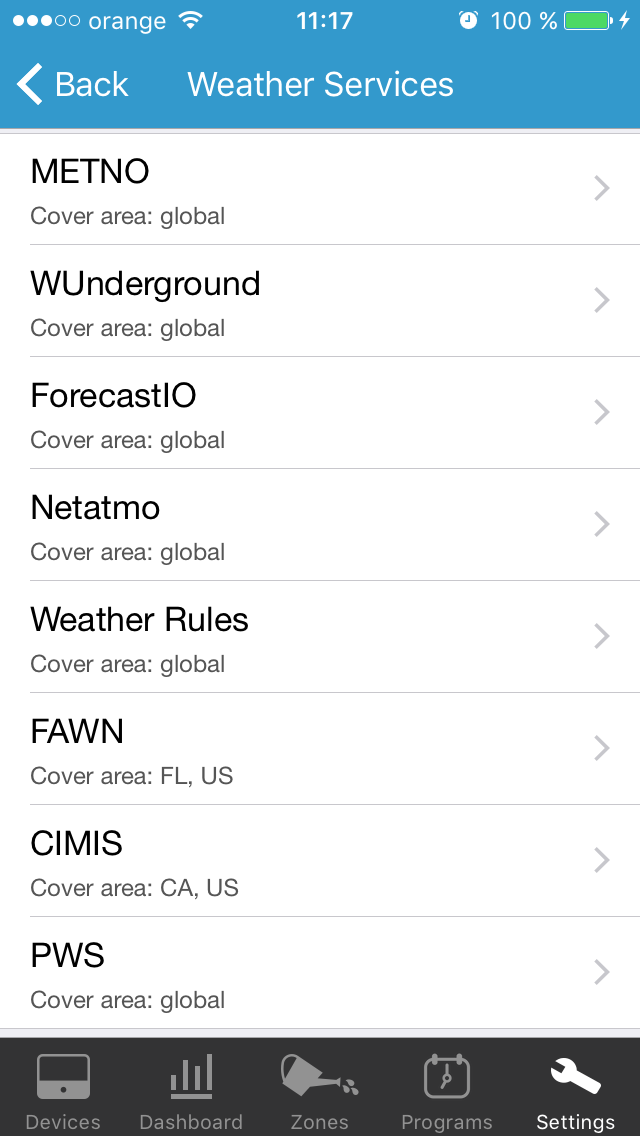Screen dimensions: 640x1136
Task: Open Weather Rules
Action: (320, 637)
